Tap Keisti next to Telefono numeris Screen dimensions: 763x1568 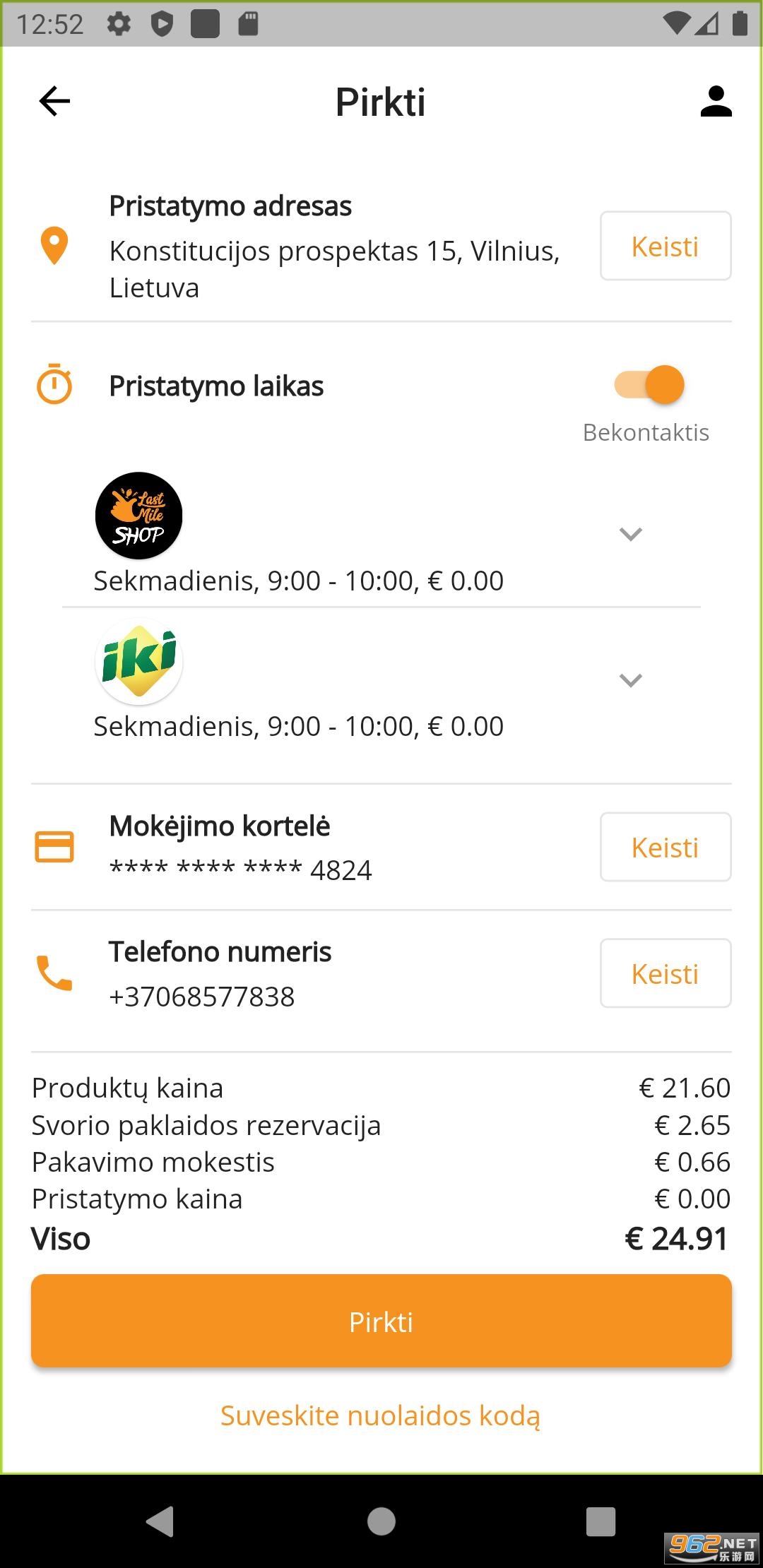(665, 973)
